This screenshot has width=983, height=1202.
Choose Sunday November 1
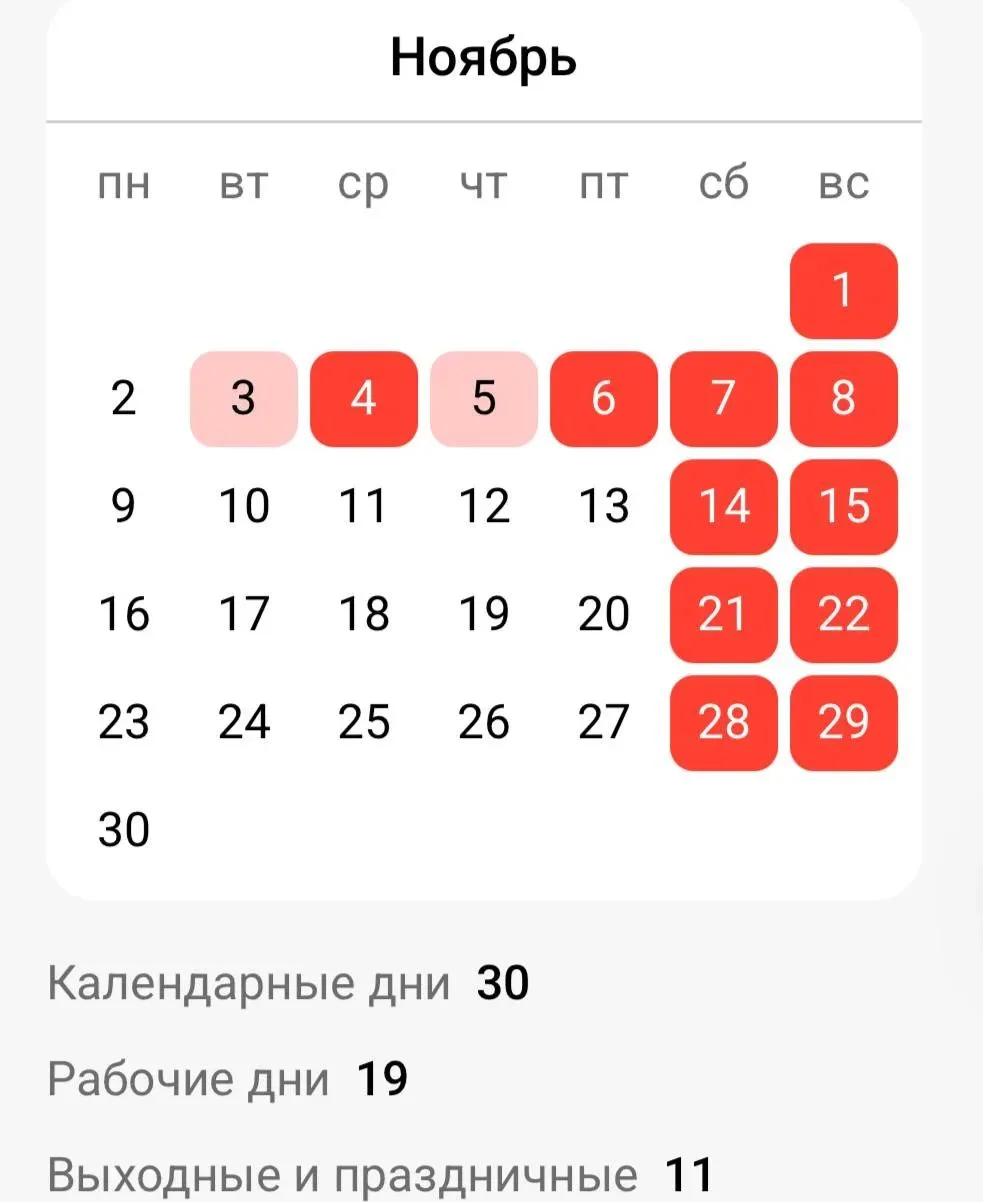click(844, 291)
